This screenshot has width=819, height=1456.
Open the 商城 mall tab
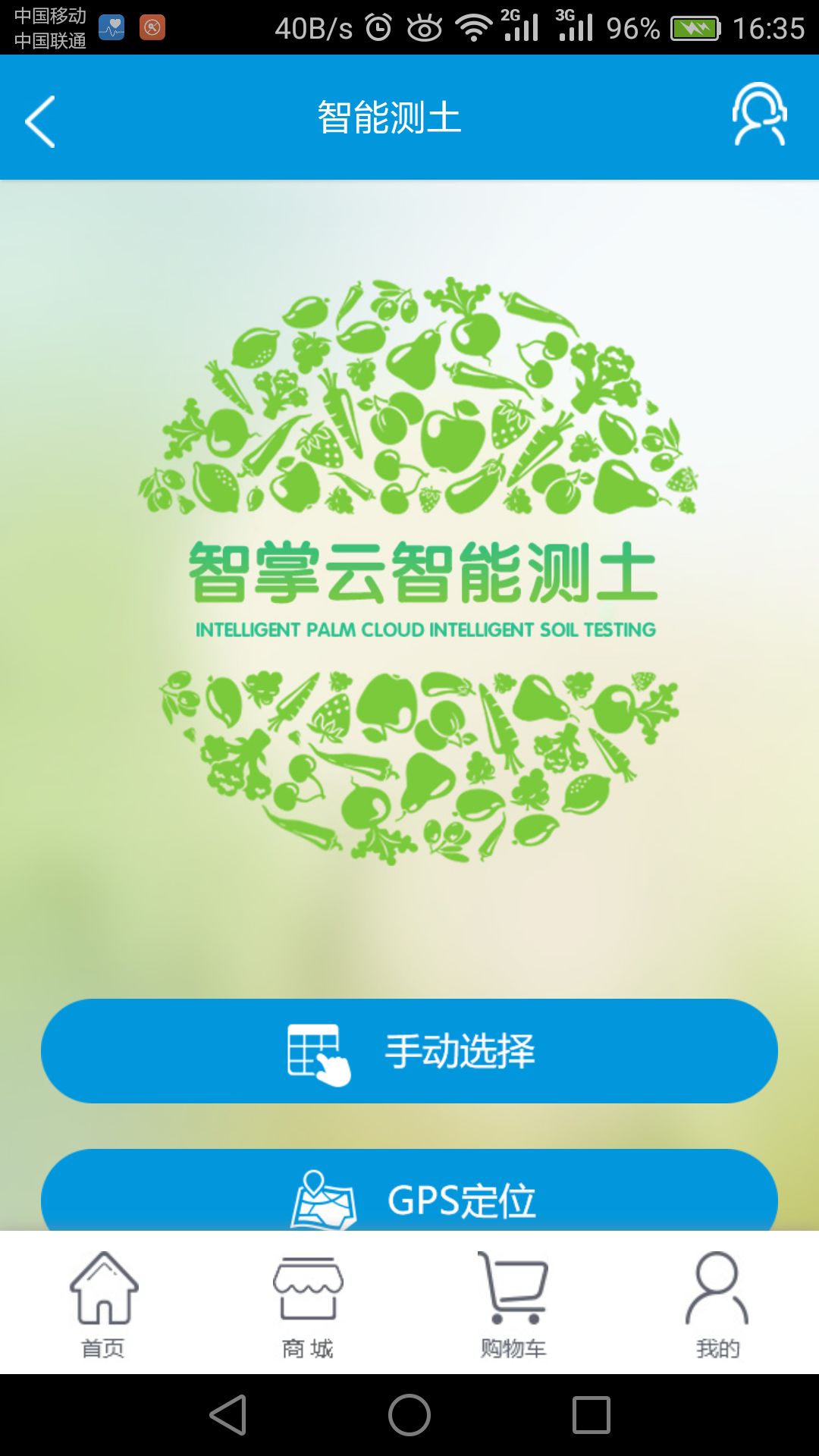tap(308, 1304)
